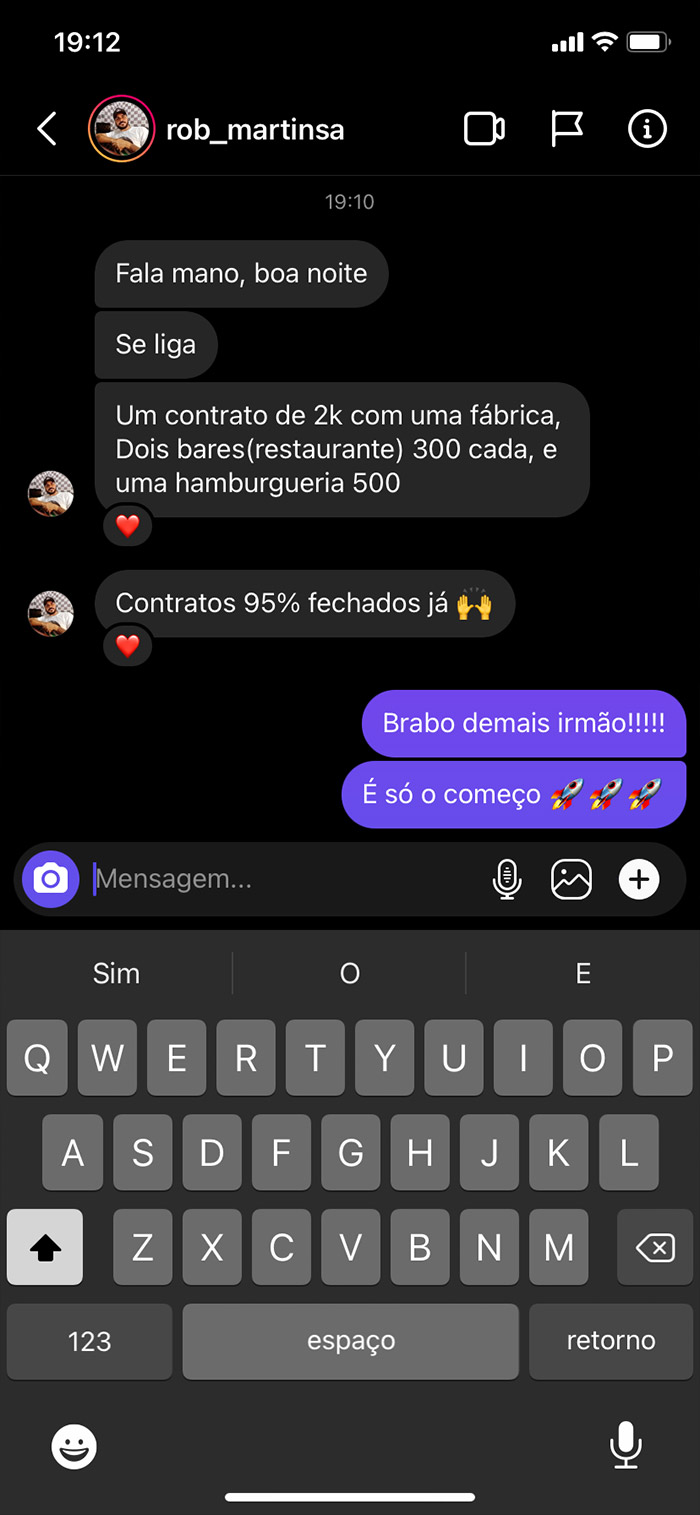Open rob_martinsa's profile from the header
700x1515 pixels.
click(254, 130)
